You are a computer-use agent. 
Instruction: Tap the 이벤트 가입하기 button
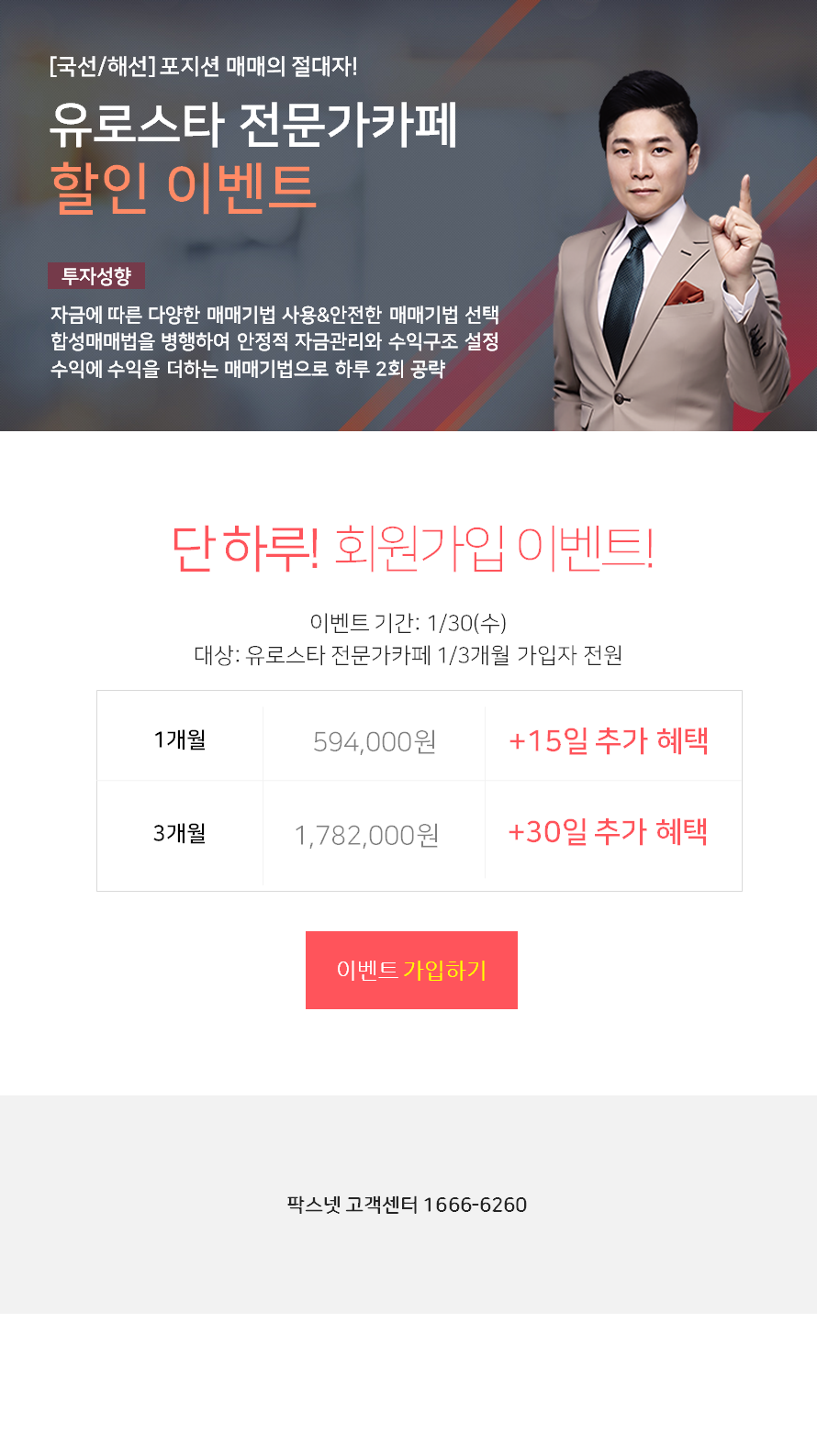tap(411, 970)
